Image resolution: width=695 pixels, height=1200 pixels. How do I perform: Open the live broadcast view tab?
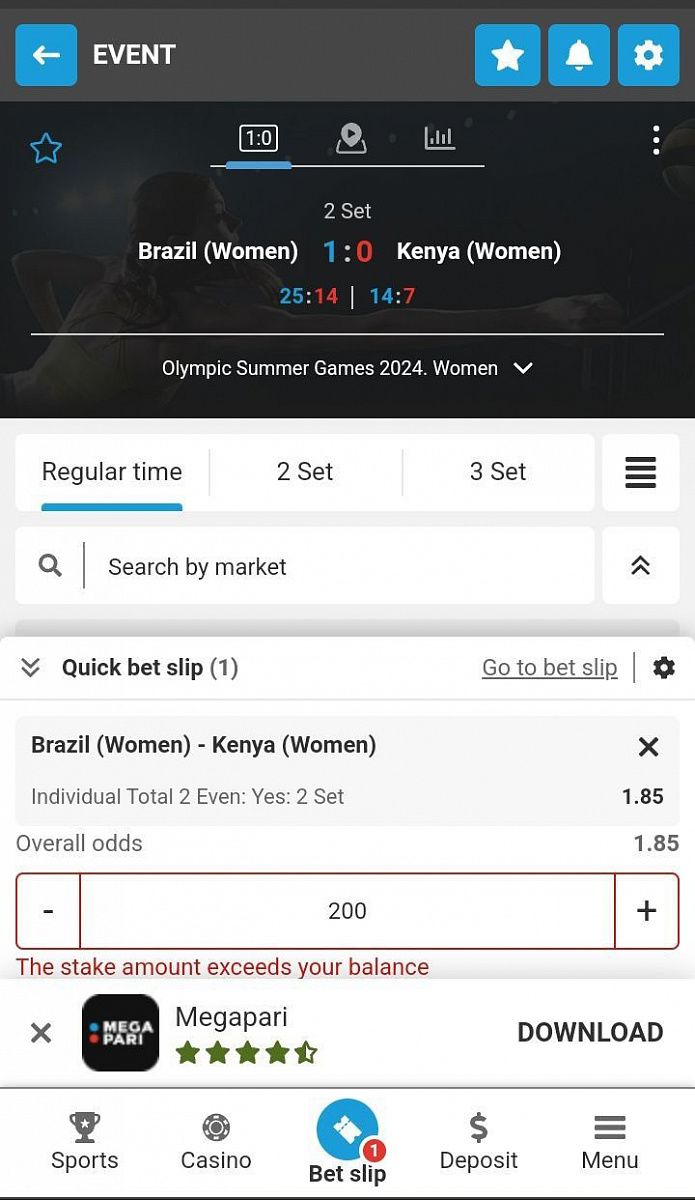(x=351, y=139)
